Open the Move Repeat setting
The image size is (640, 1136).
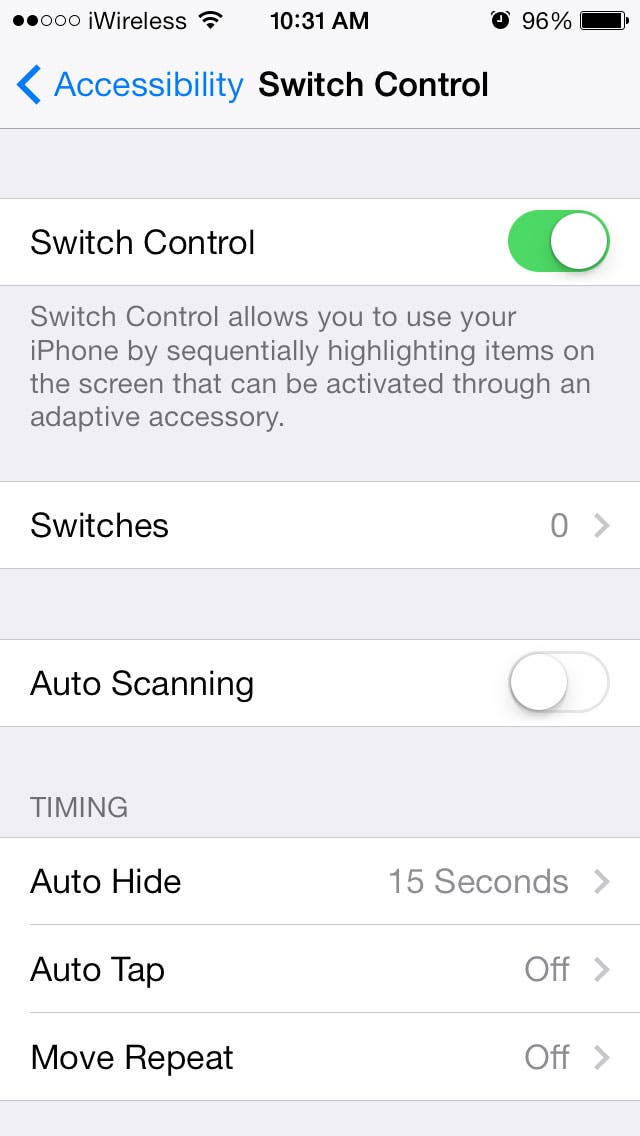click(x=320, y=1058)
